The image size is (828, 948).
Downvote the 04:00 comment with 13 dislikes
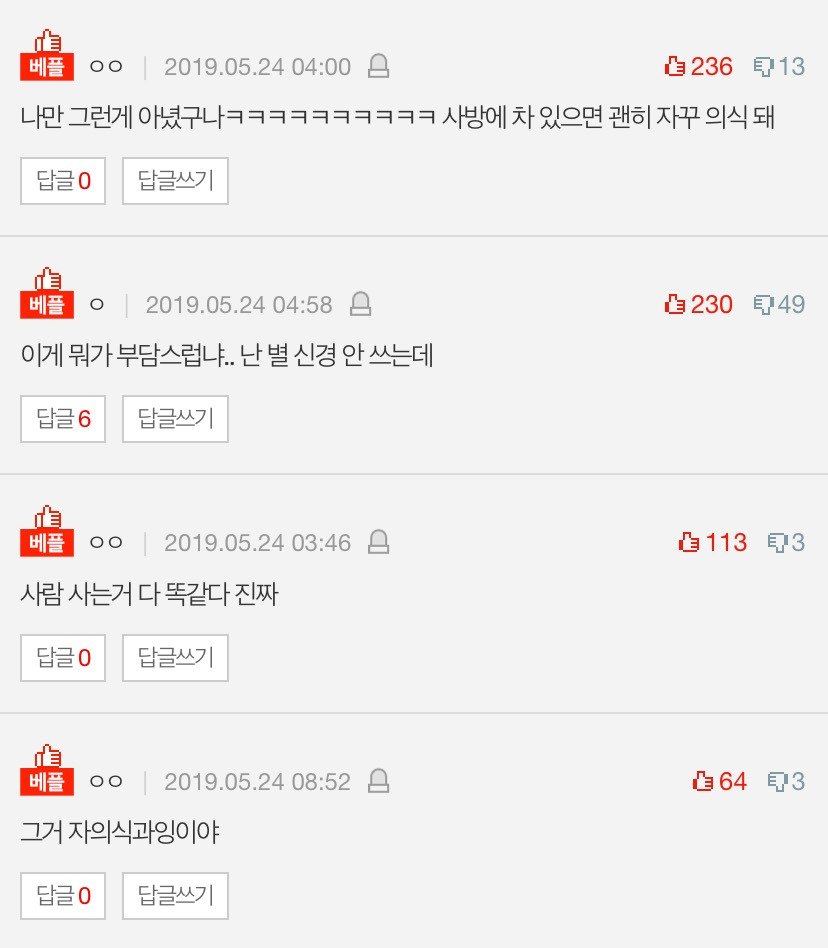point(779,67)
